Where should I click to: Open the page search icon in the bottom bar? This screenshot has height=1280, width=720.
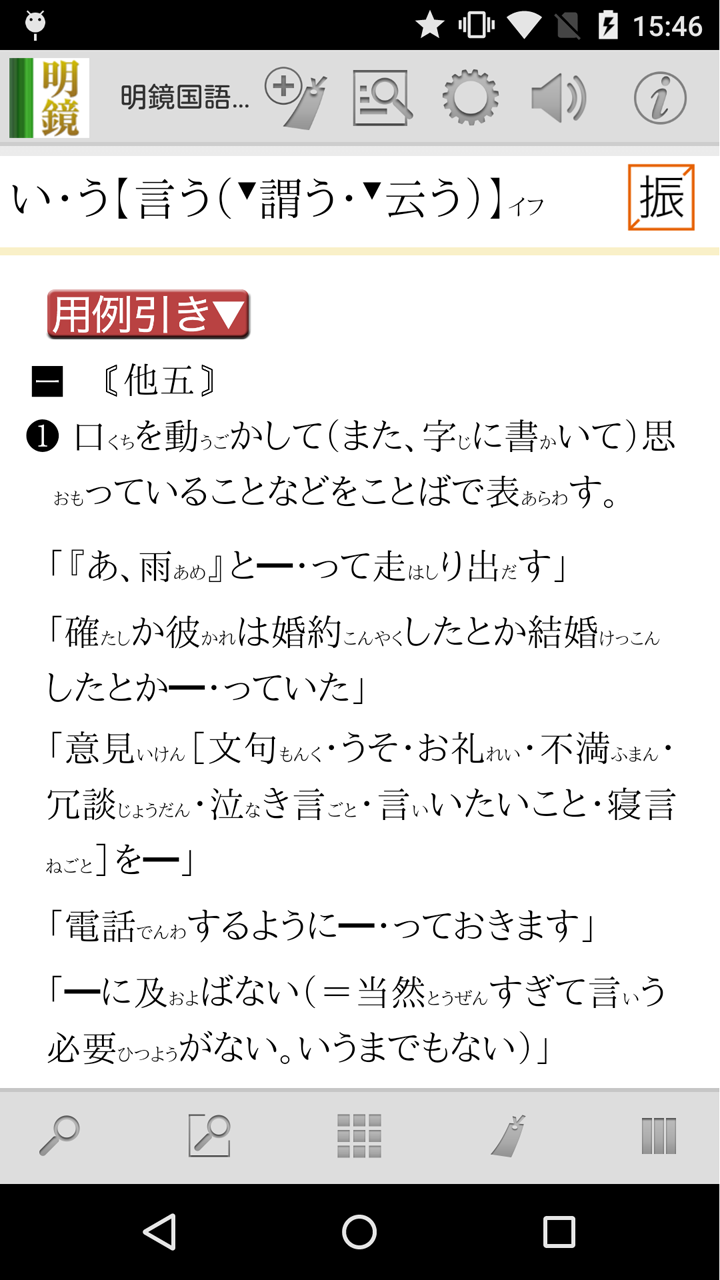tap(209, 1136)
